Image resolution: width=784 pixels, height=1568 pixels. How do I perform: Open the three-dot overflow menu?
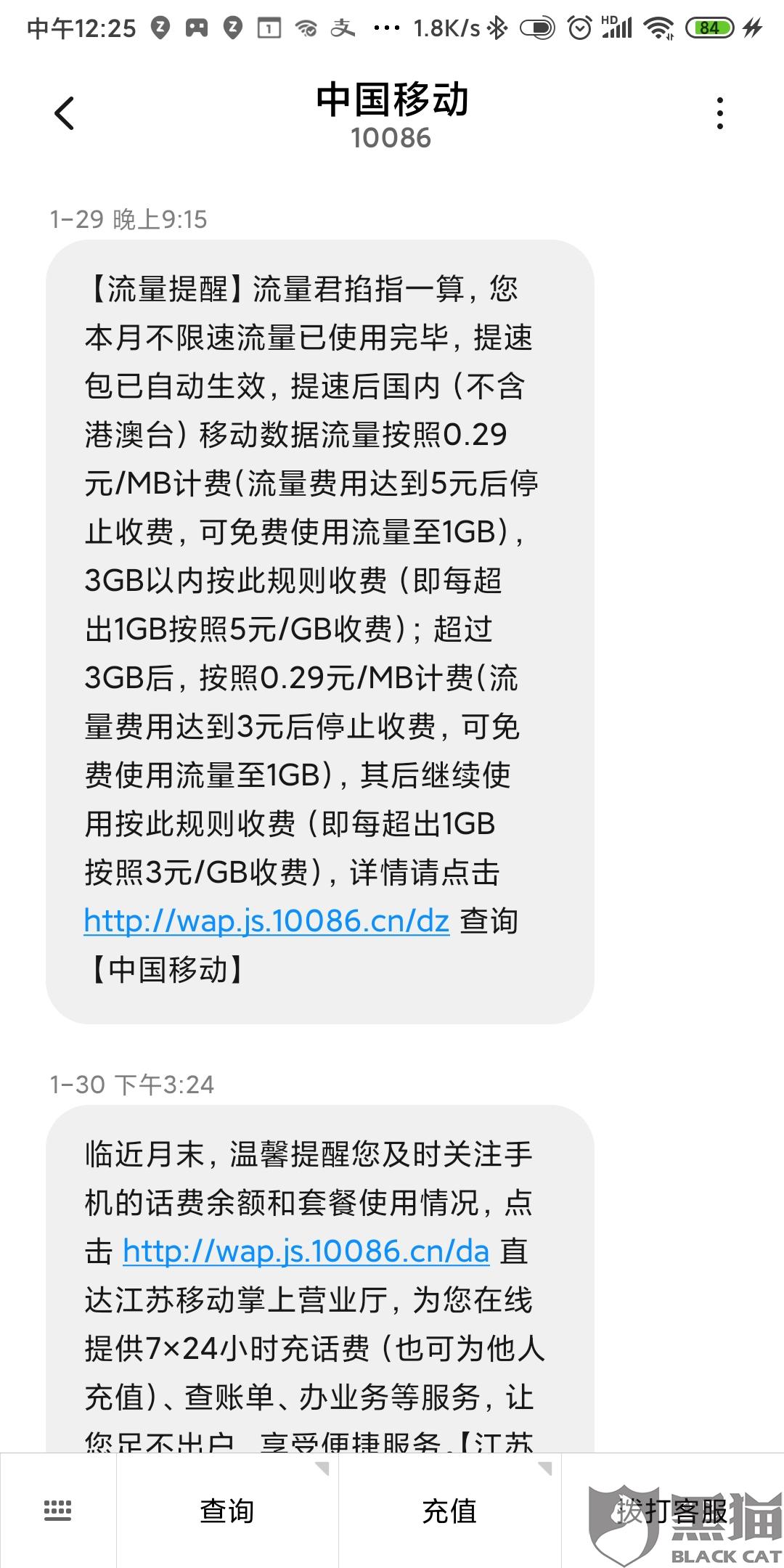coord(719,113)
